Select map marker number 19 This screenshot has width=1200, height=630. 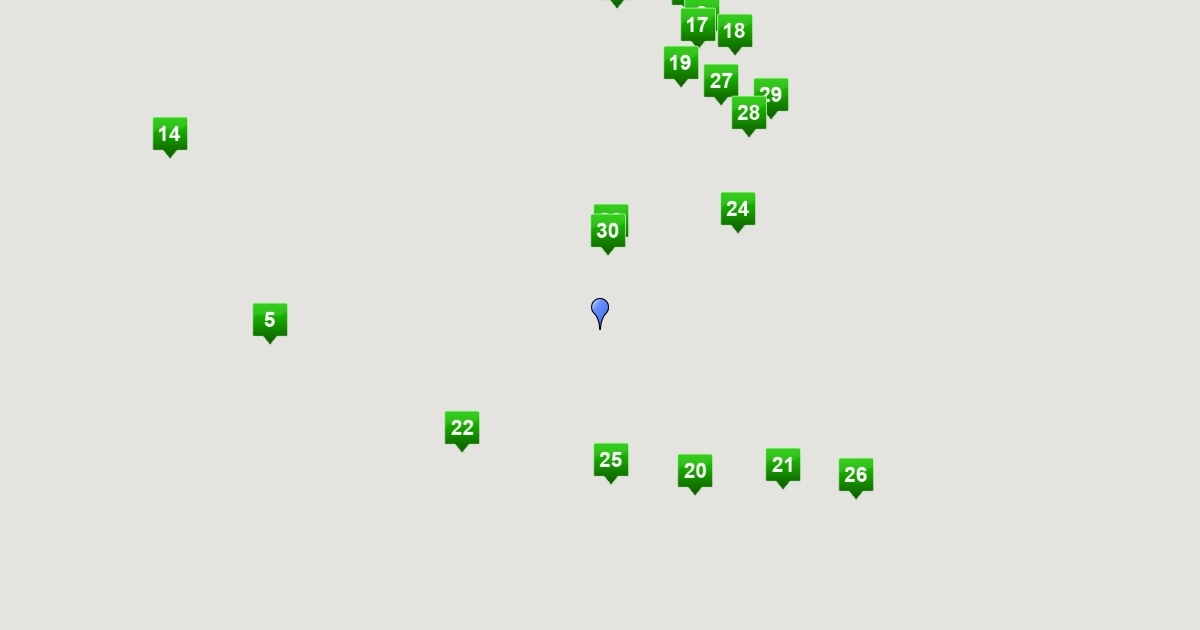680,63
